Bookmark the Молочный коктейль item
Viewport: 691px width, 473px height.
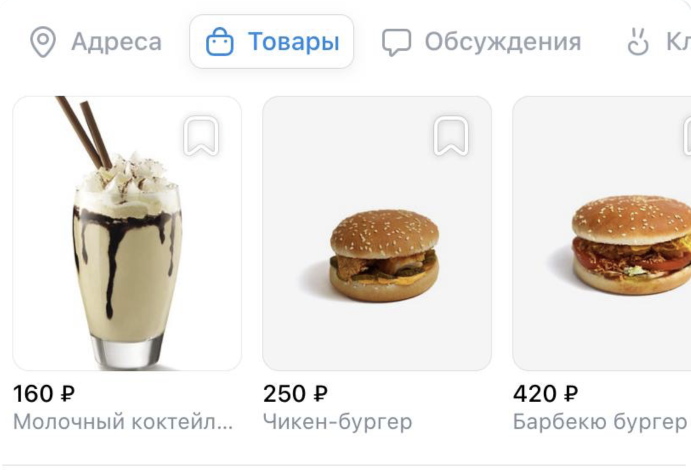pos(201,136)
